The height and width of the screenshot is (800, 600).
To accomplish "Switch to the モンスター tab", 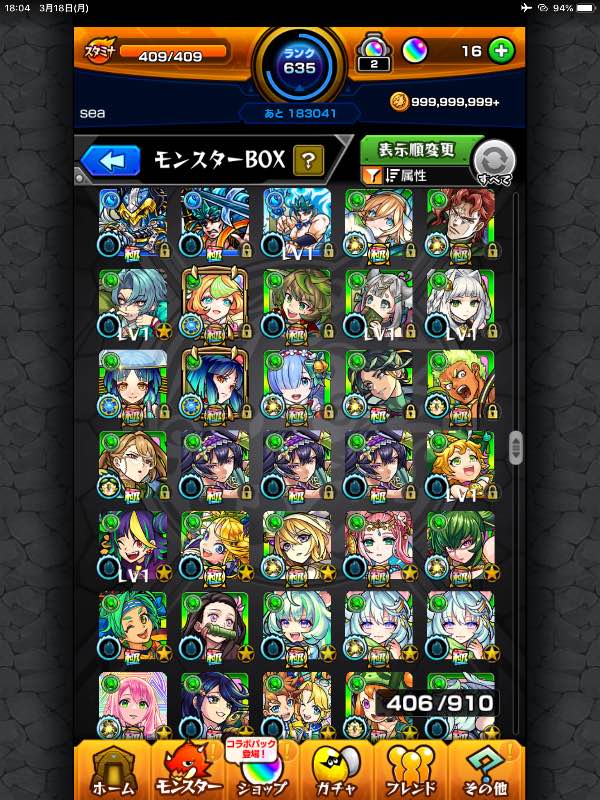I will (x=187, y=770).
